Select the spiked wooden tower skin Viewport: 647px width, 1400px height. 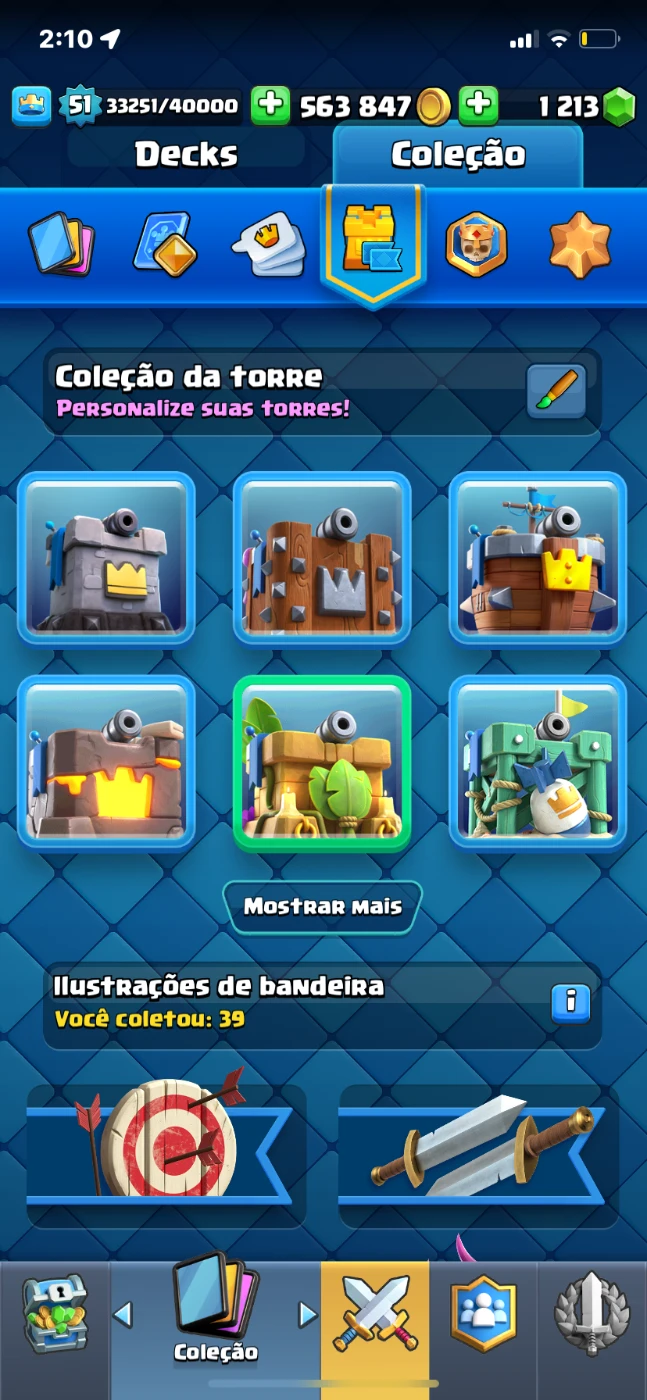click(x=322, y=558)
